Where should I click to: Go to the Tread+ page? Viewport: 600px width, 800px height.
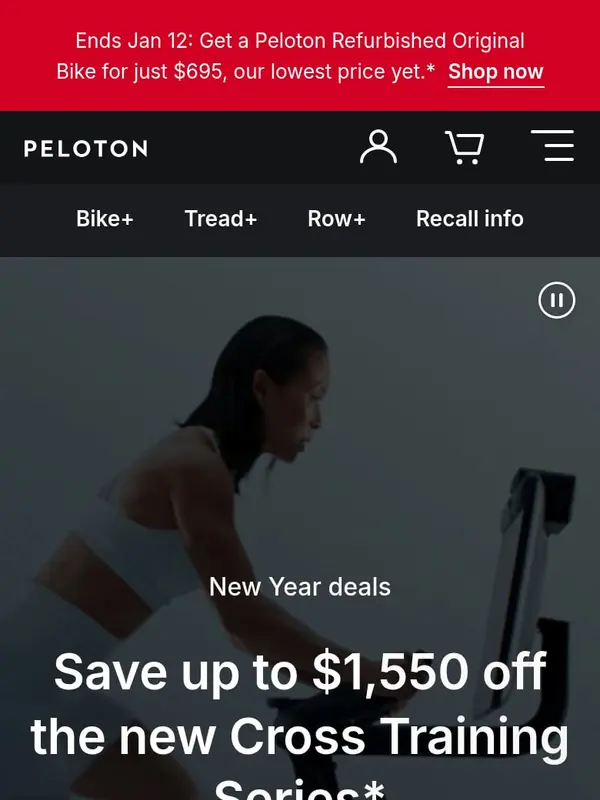point(221,219)
